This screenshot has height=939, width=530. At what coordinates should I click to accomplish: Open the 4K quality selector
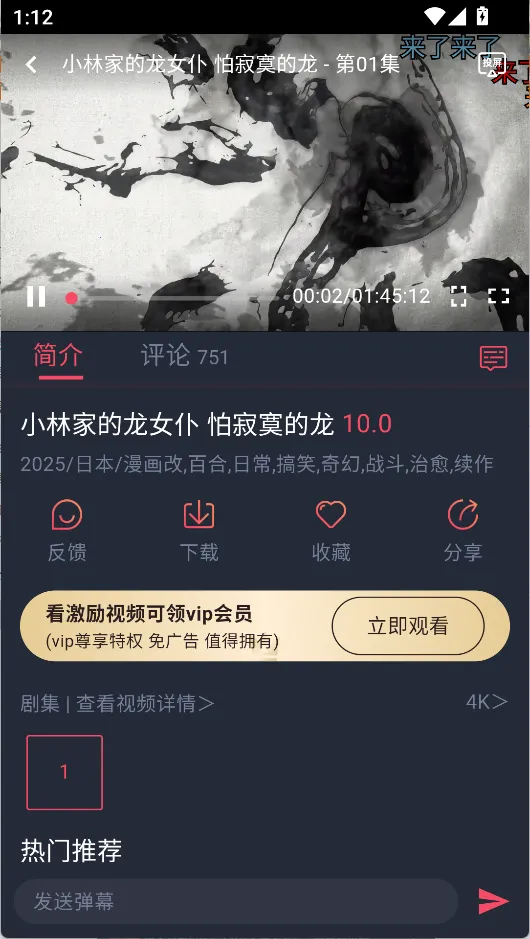[x=487, y=702]
